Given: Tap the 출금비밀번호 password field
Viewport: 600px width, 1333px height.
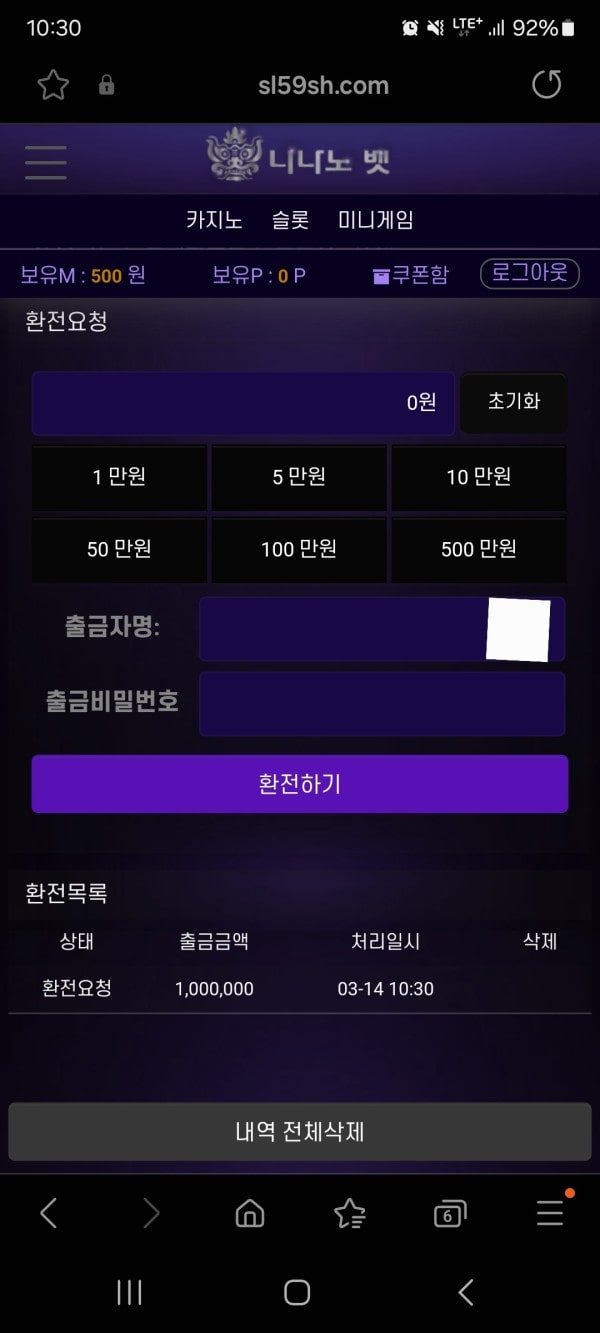Looking at the screenshot, I should coord(381,703).
